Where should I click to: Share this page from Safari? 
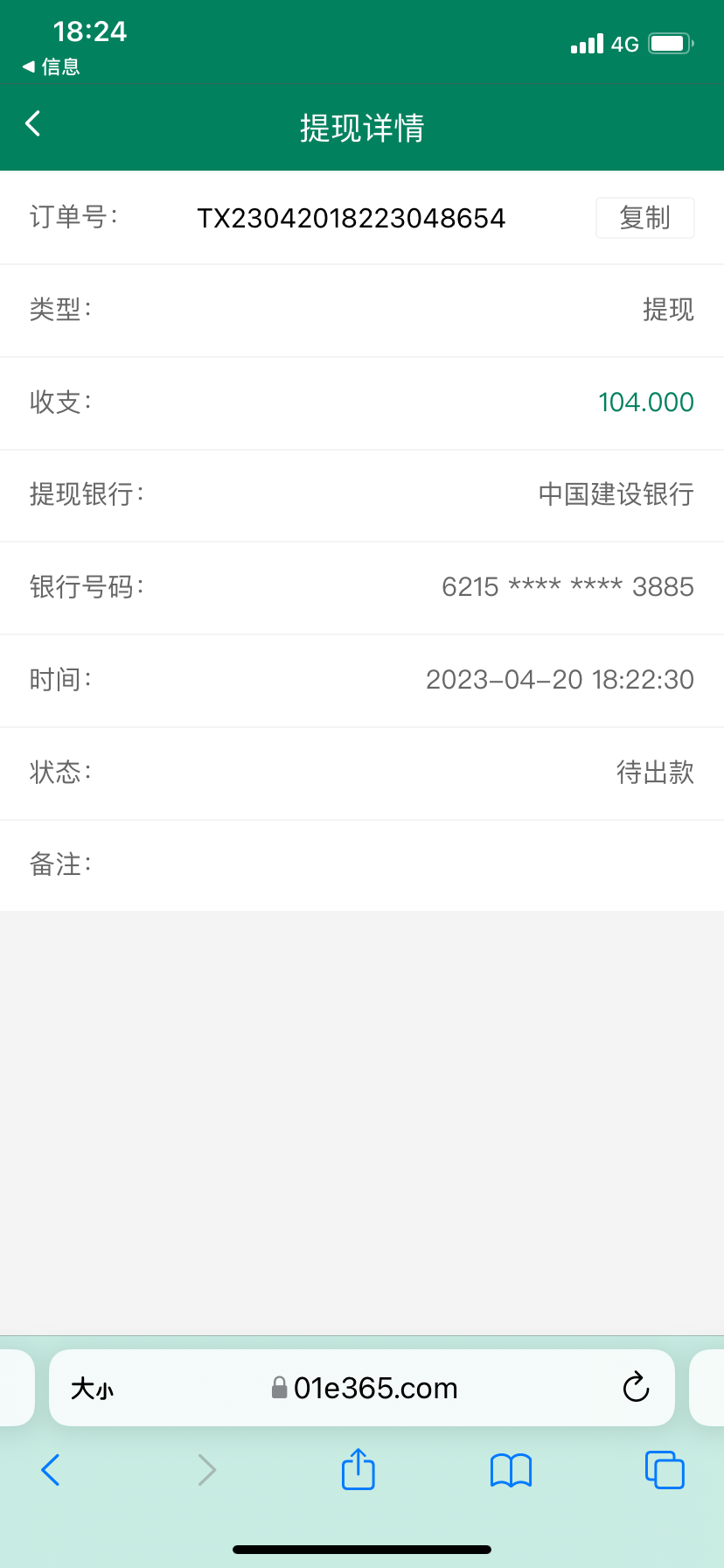pyautogui.click(x=358, y=1469)
